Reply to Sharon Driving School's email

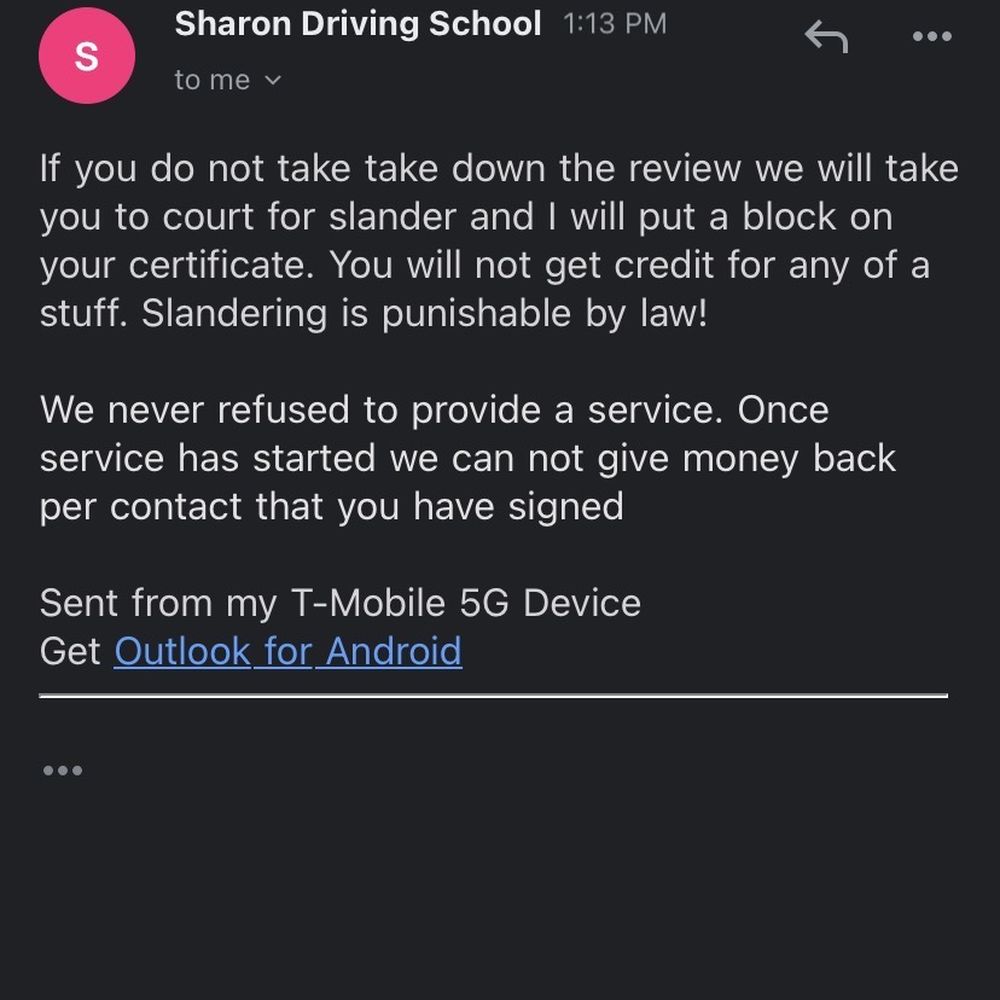click(x=827, y=36)
